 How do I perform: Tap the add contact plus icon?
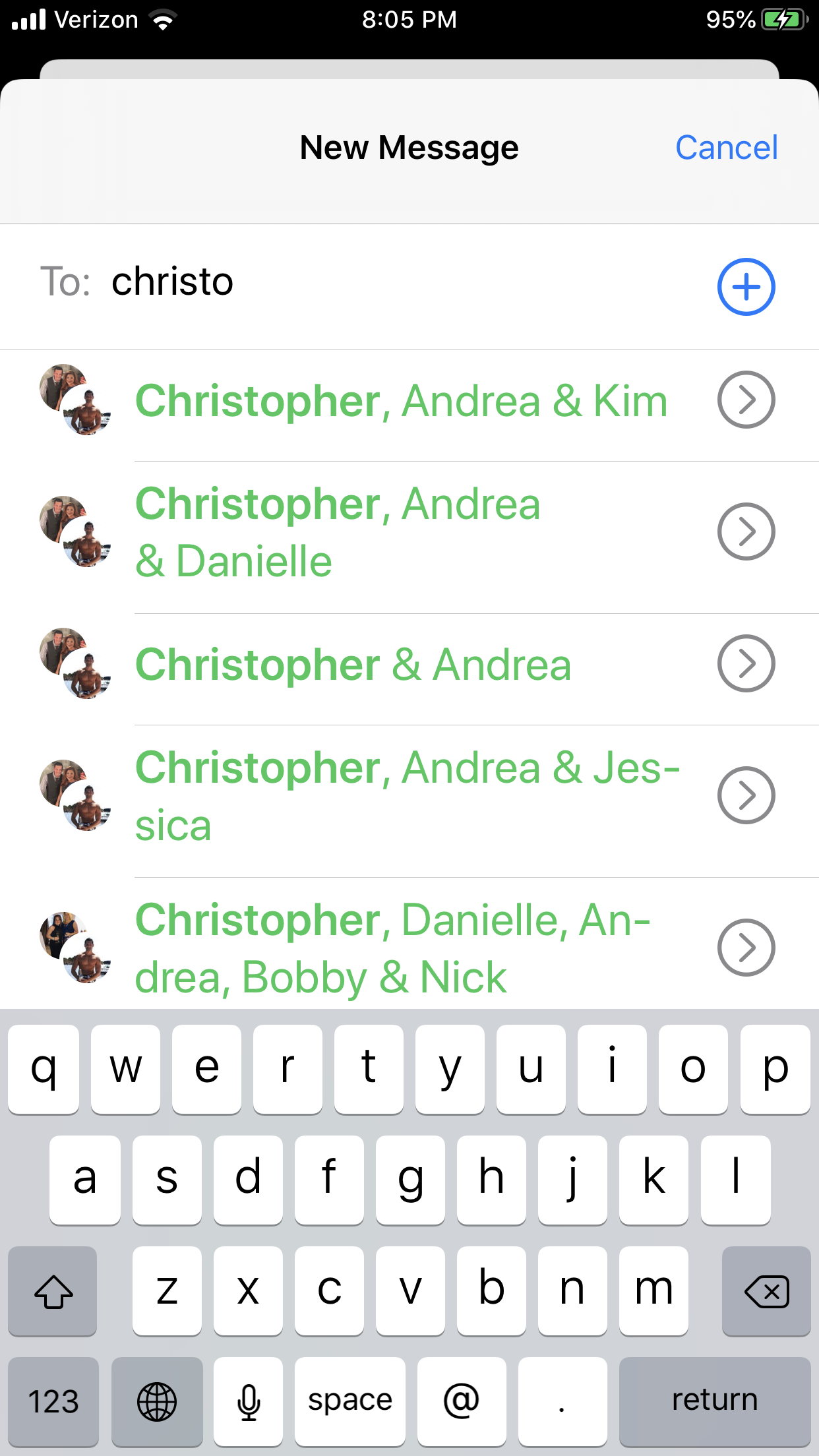(746, 287)
